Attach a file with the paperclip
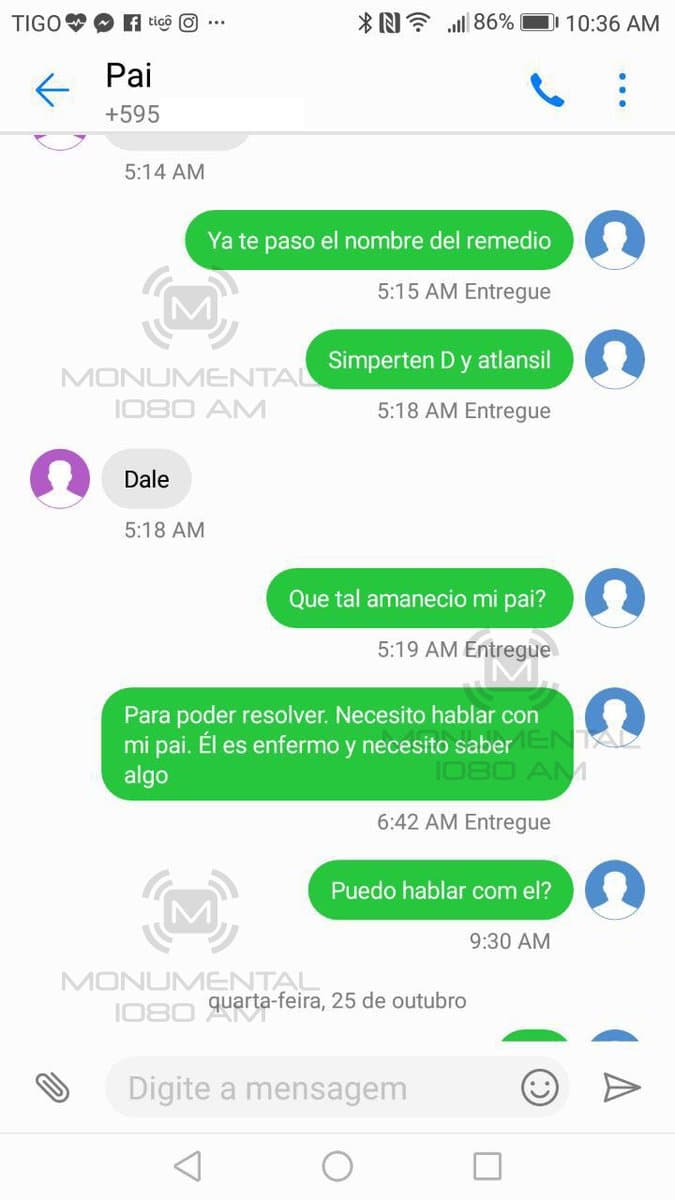The image size is (675, 1200). click(52, 1087)
